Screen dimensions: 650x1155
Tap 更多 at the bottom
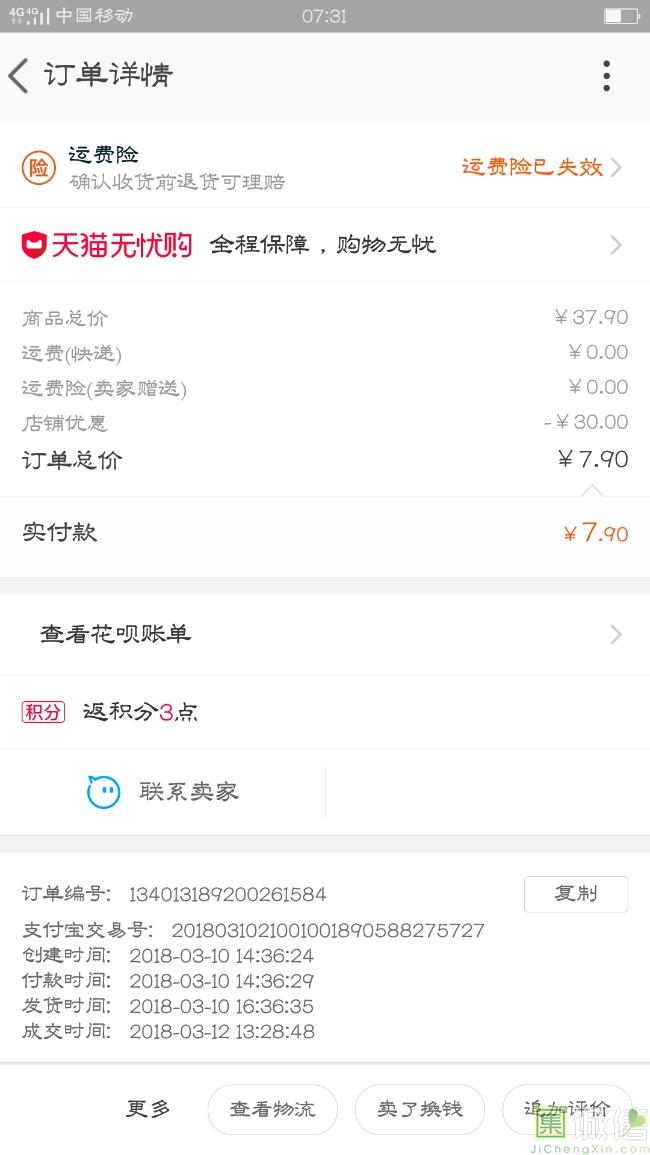(148, 1109)
